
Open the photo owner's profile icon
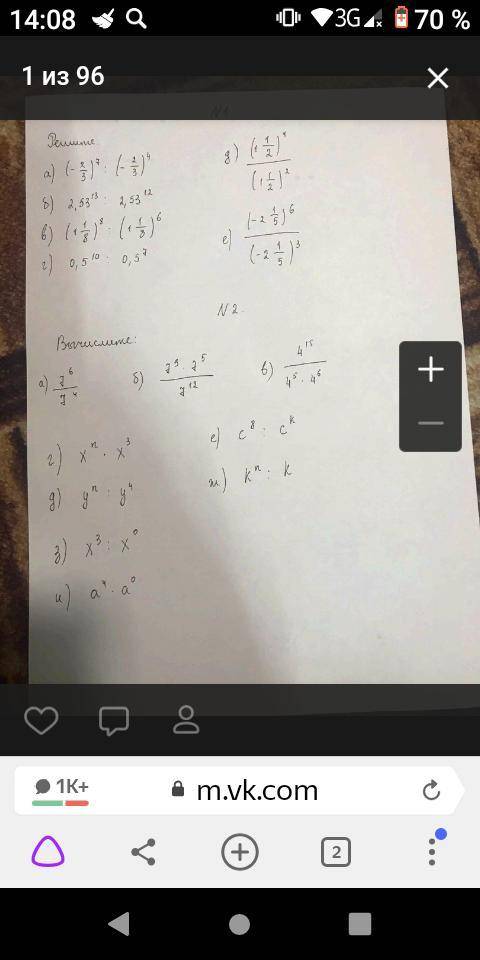(186, 719)
